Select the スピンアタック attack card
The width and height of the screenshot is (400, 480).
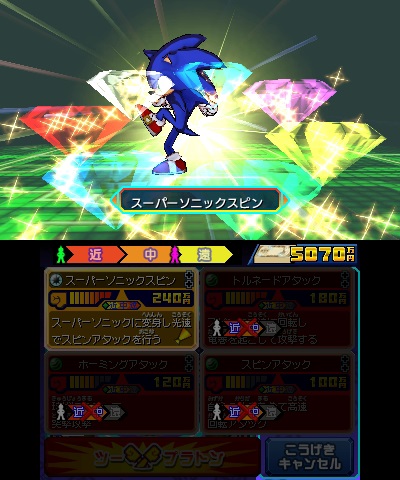(x=277, y=393)
